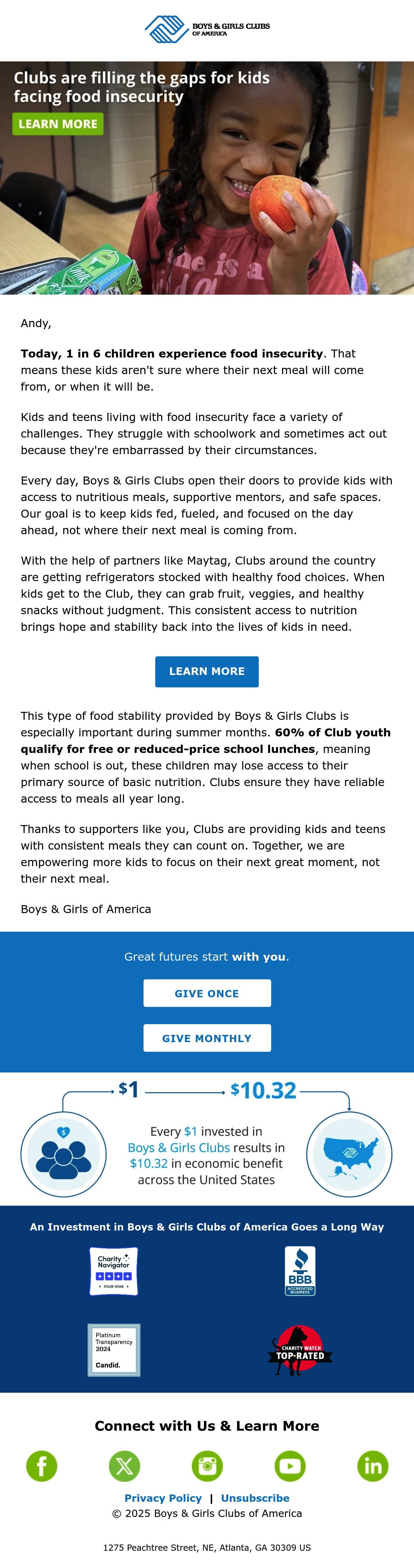The width and height of the screenshot is (414, 1568).
Task: Open the X social icon
Action: pos(124,1466)
